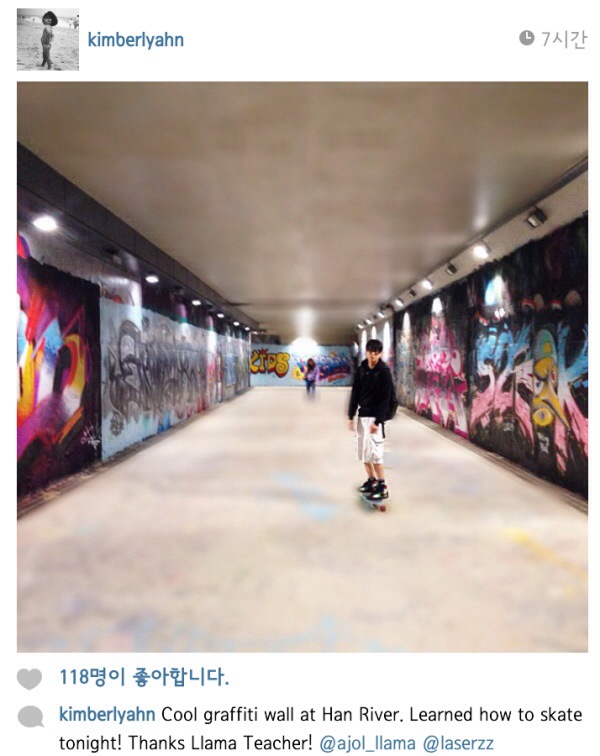View the 118 people who liked this
The height and width of the screenshot is (756, 600).
[144, 678]
